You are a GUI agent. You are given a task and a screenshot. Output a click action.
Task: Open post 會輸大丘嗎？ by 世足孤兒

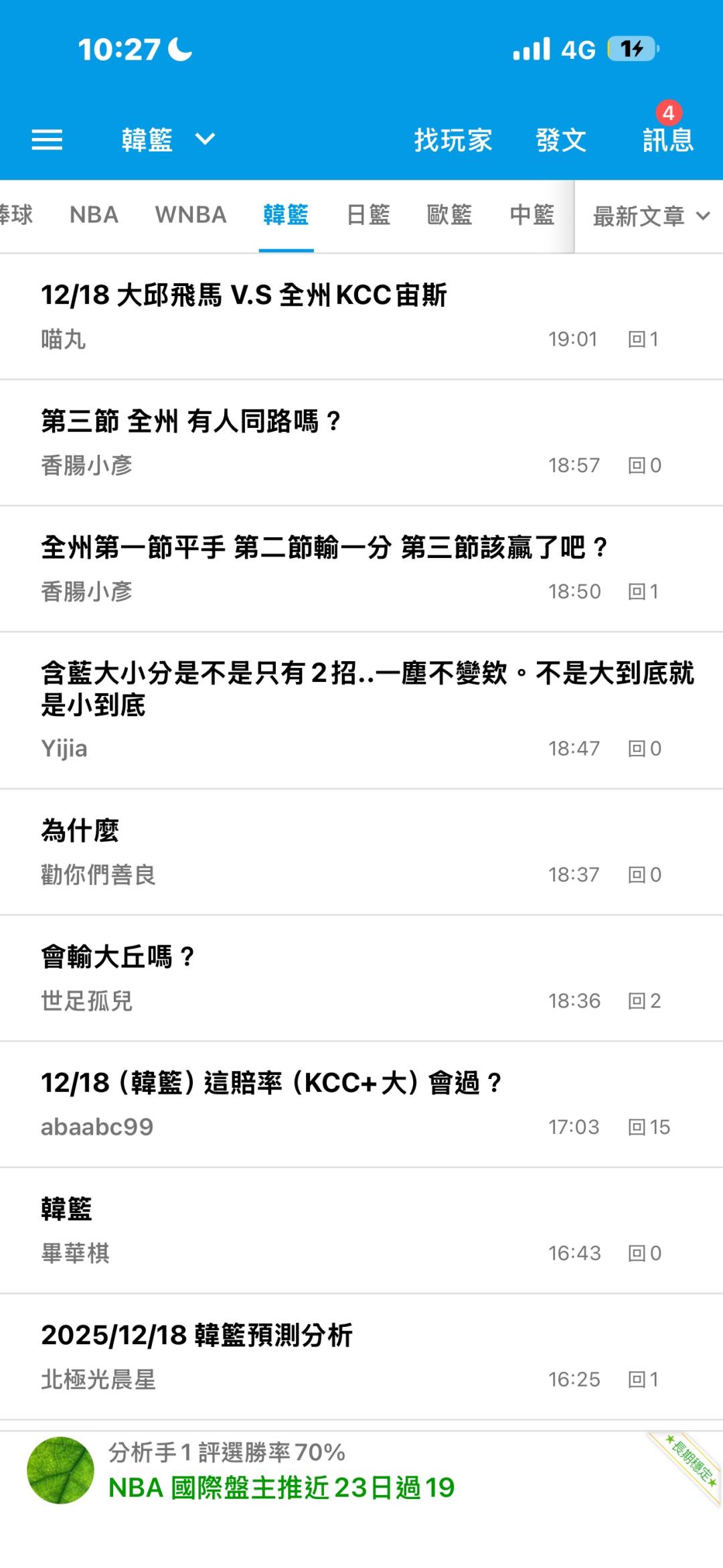118,957
